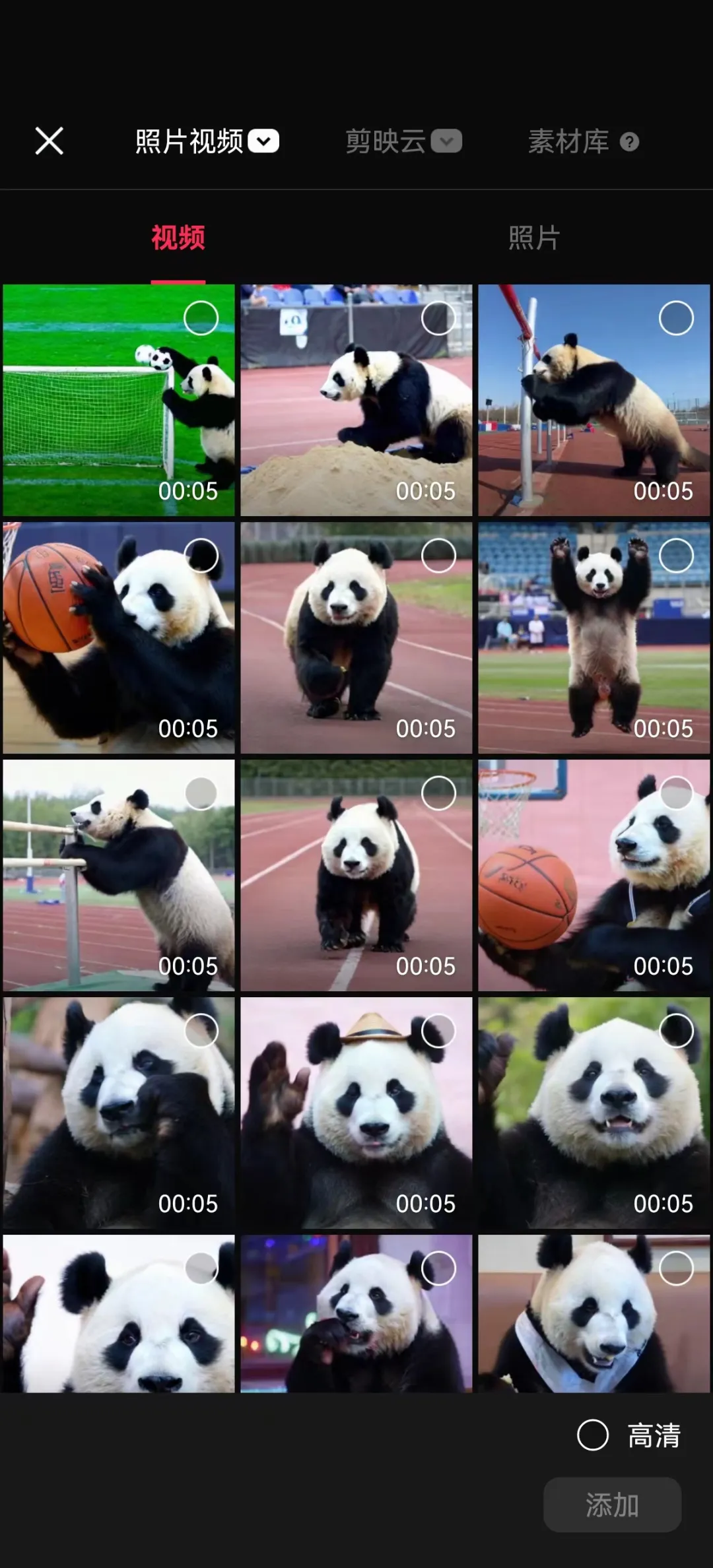Select the panda in white collar video
This screenshot has height=1568, width=713.
click(676, 1268)
